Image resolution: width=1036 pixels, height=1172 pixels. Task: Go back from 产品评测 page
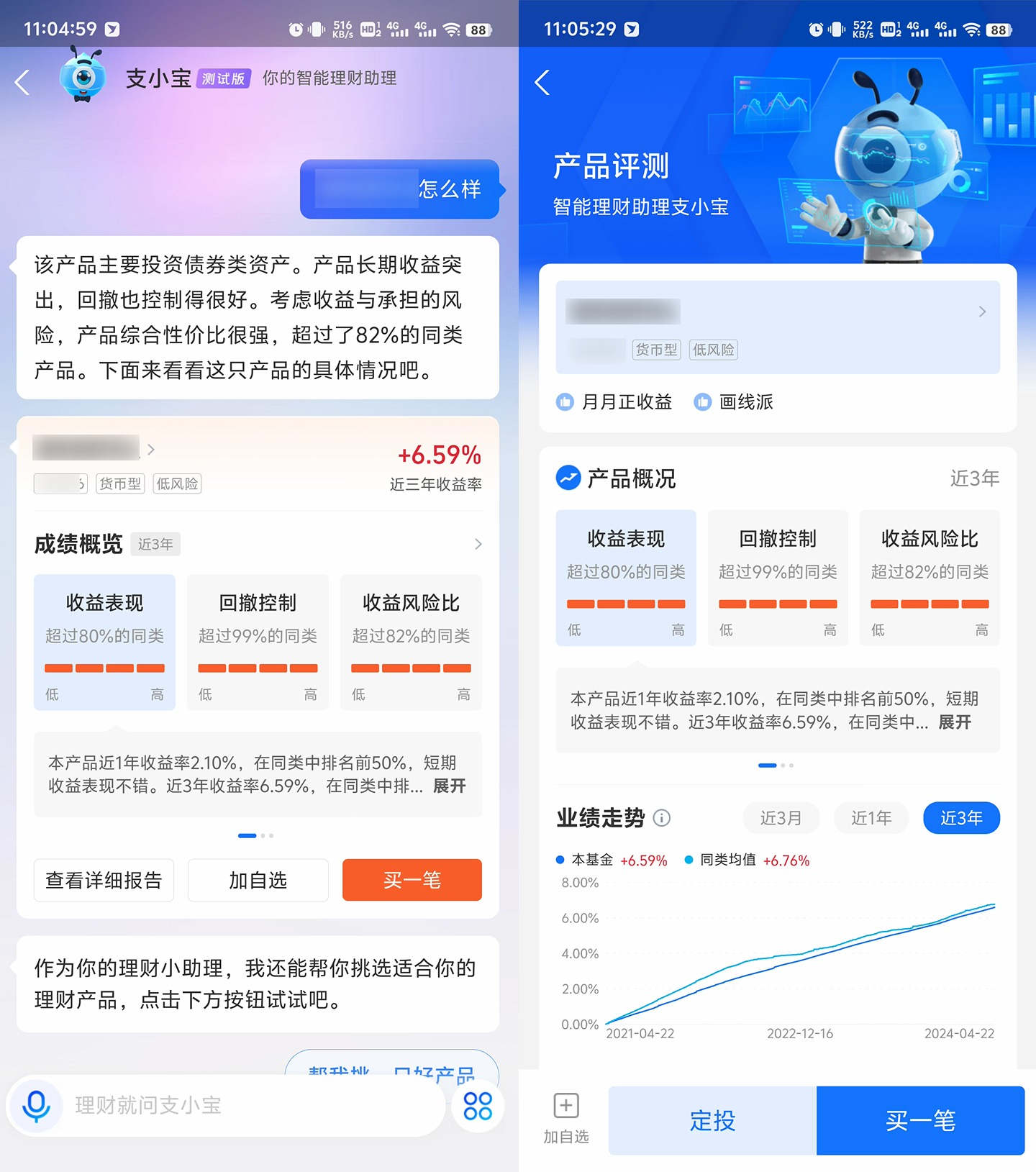tap(542, 83)
